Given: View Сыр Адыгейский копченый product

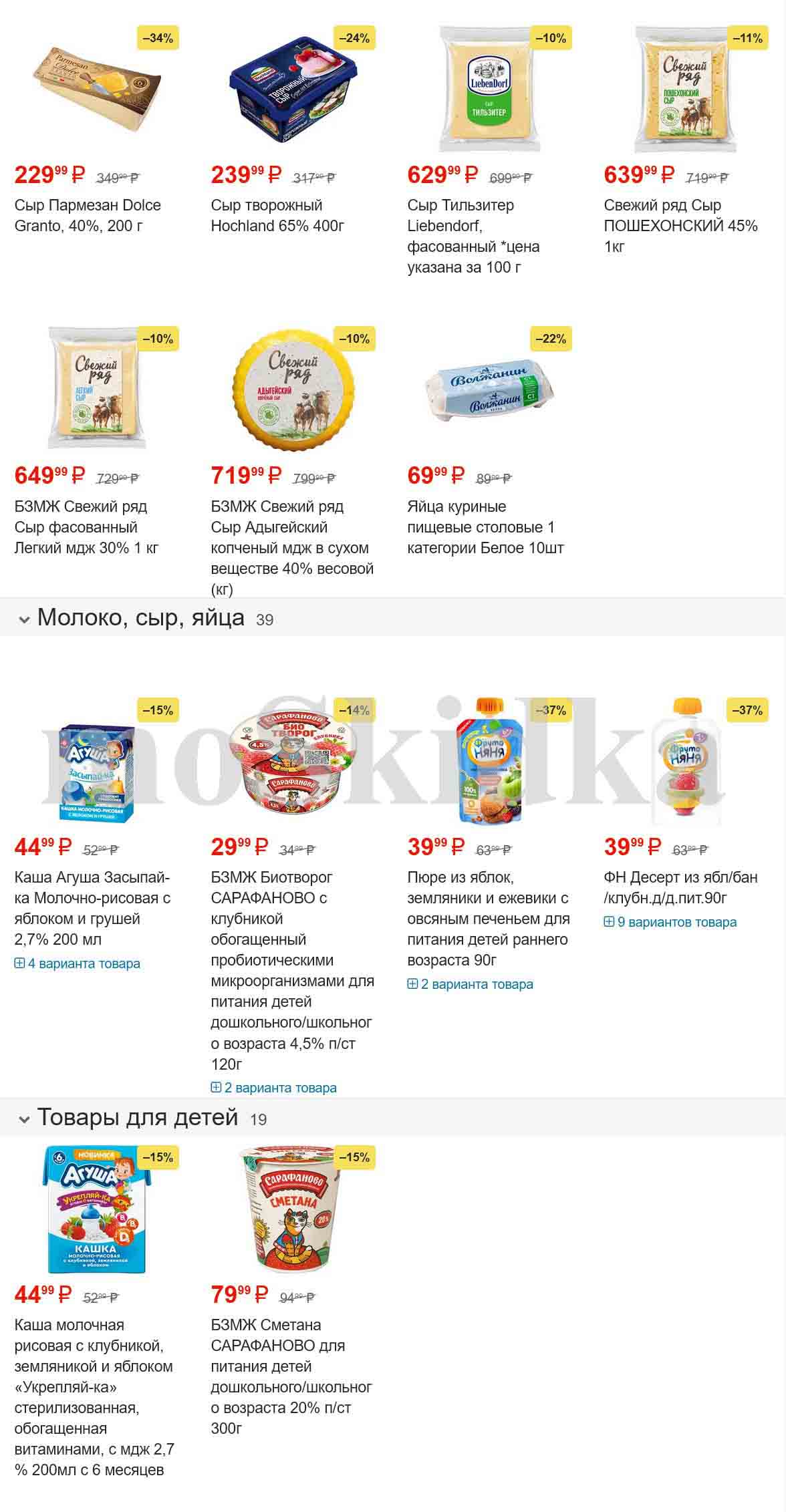Looking at the screenshot, I should (x=291, y=547).
